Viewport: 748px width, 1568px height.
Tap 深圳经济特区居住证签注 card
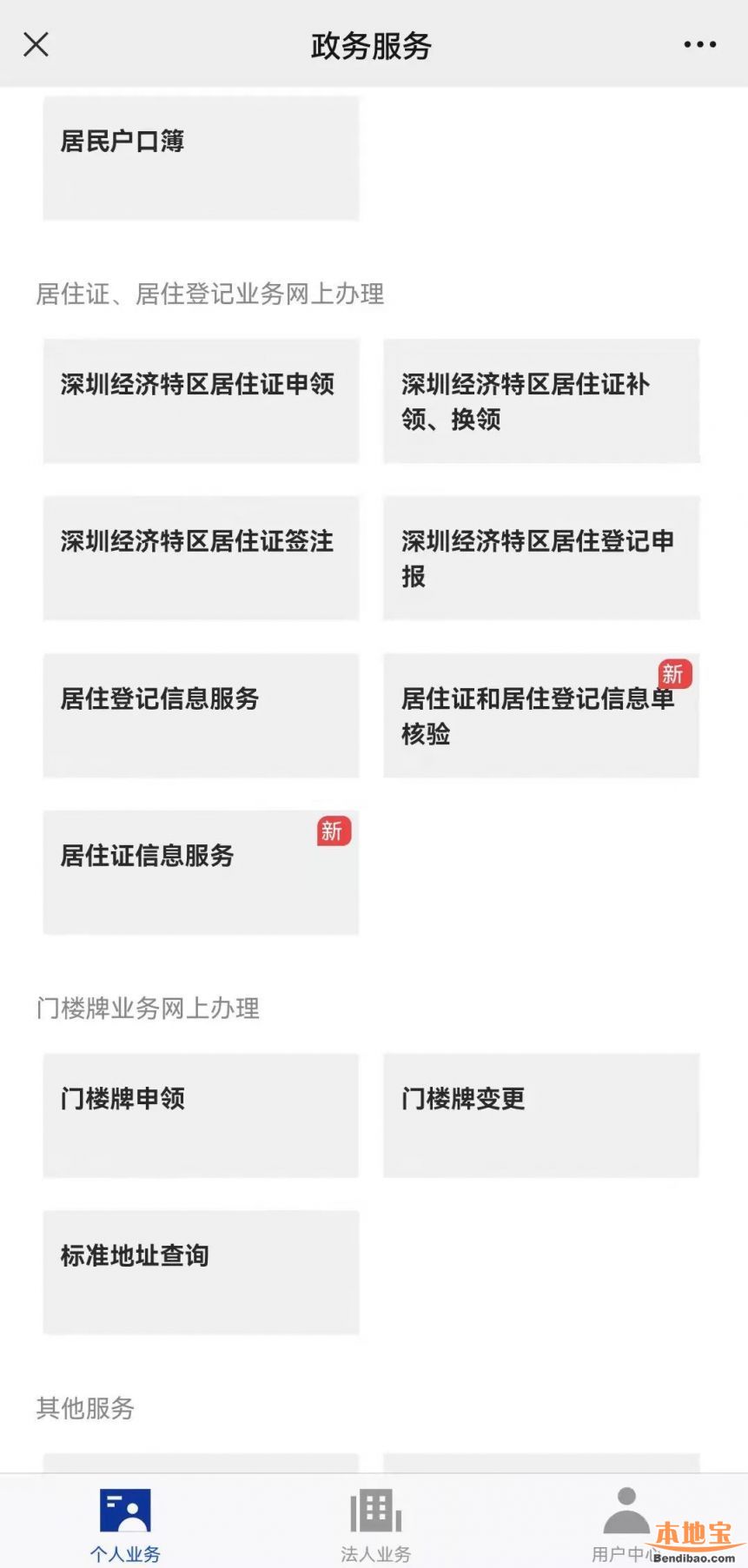[201, 558]
